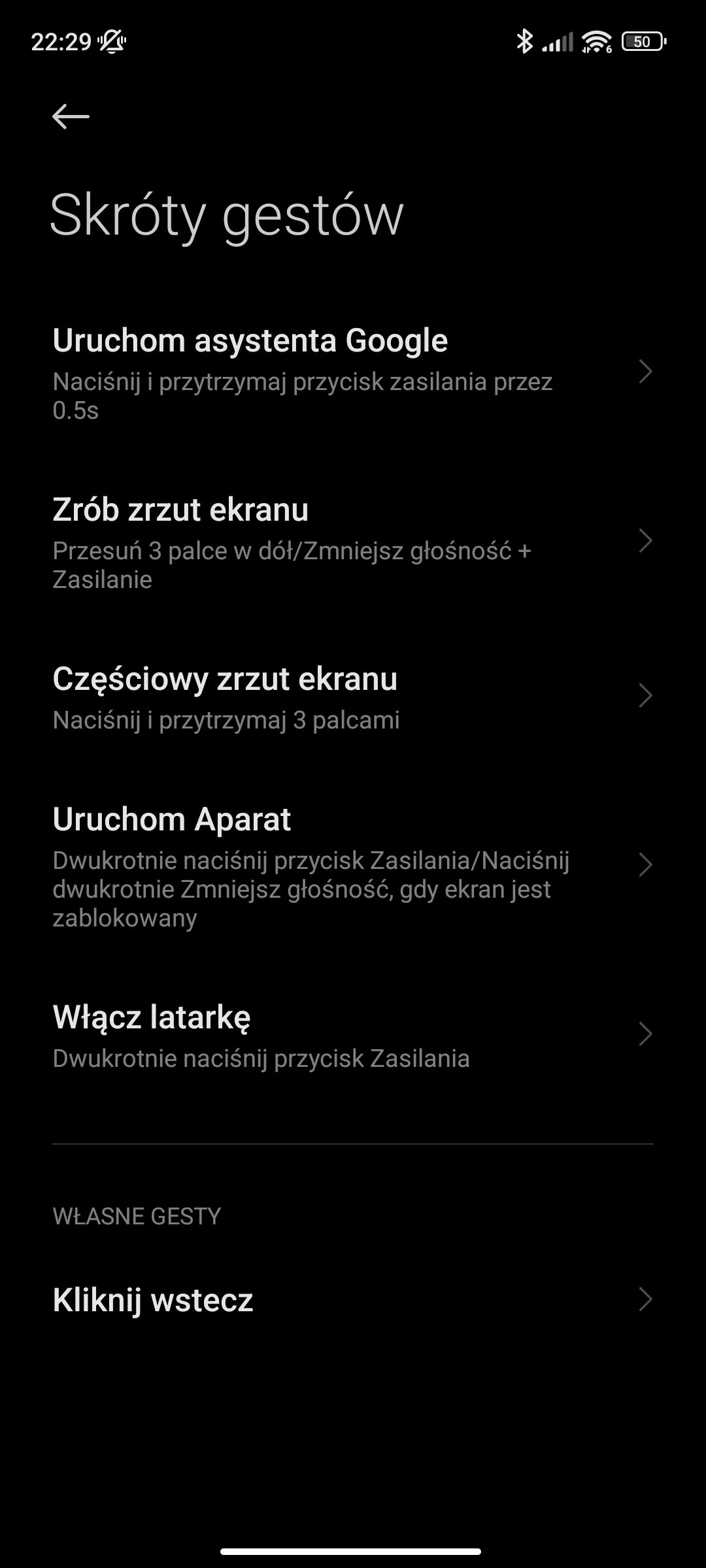Open Zrób zrzut ekranu options
Screen dimensions: 706x1568
pyautogui.click(x=353, y=542)
